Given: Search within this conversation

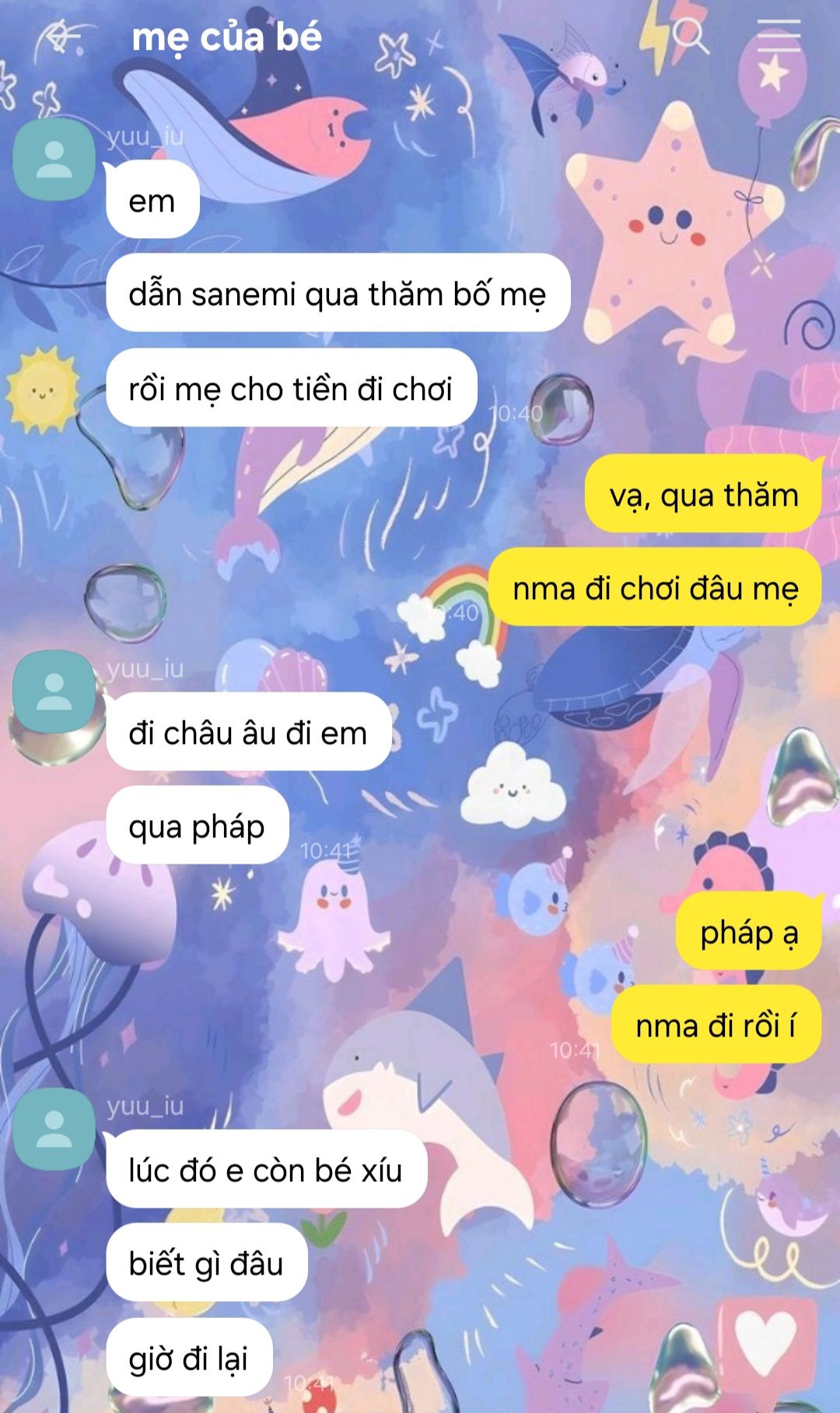Looking at the screenshot, I should point(689,36).
